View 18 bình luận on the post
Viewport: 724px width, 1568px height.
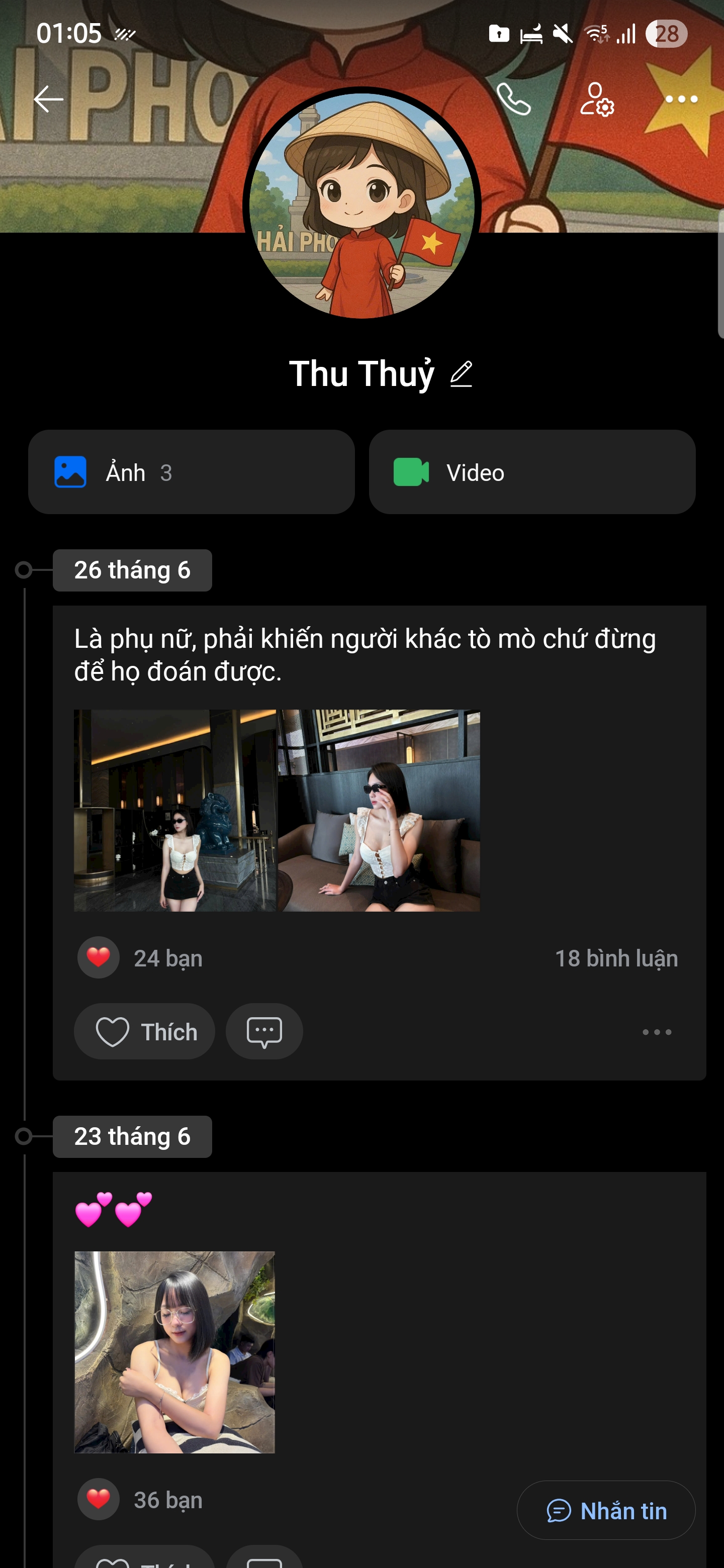pos(615,958)
